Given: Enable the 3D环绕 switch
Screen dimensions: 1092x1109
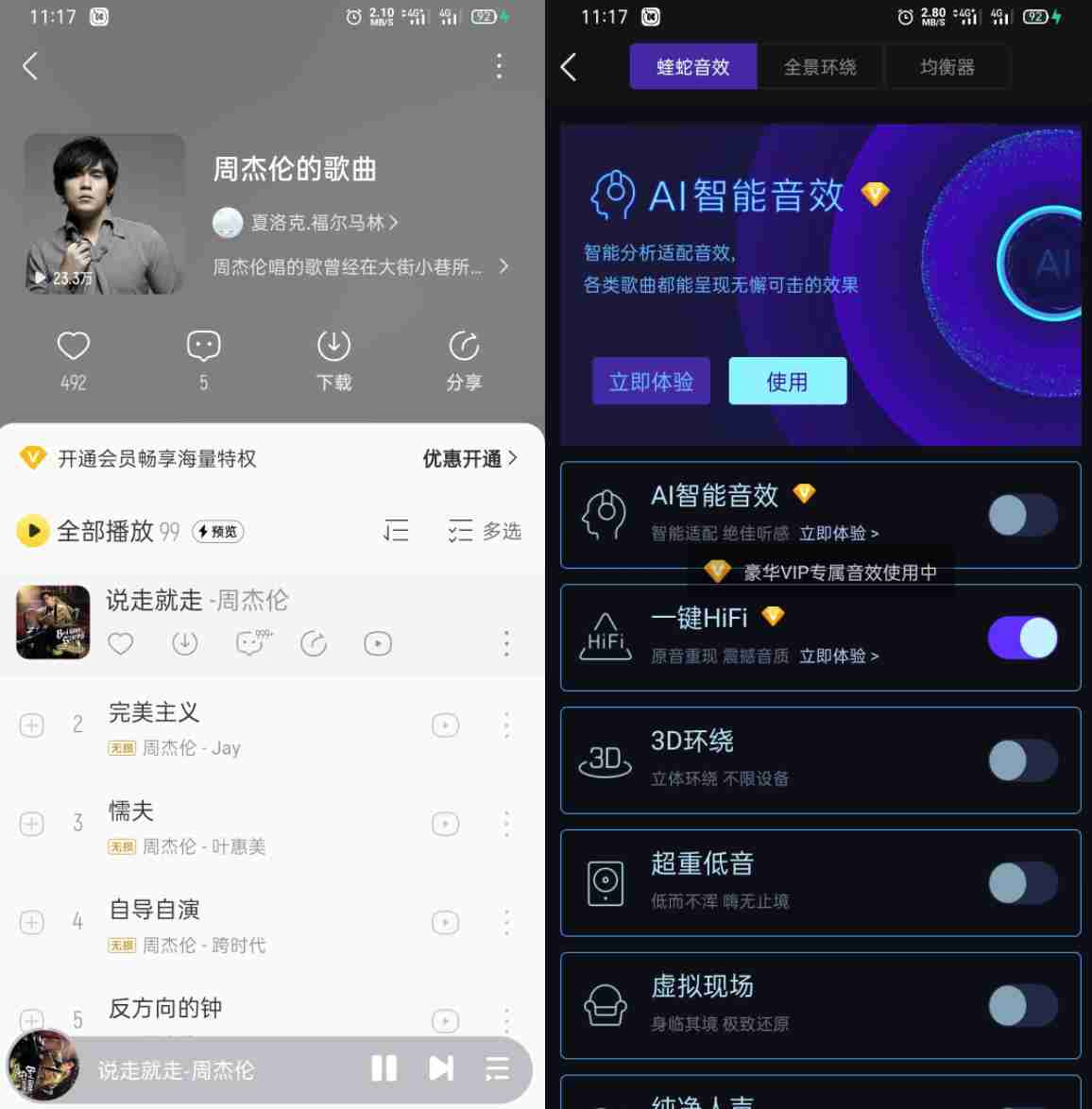Looking at the screenshot, I should coord(1022,760).
